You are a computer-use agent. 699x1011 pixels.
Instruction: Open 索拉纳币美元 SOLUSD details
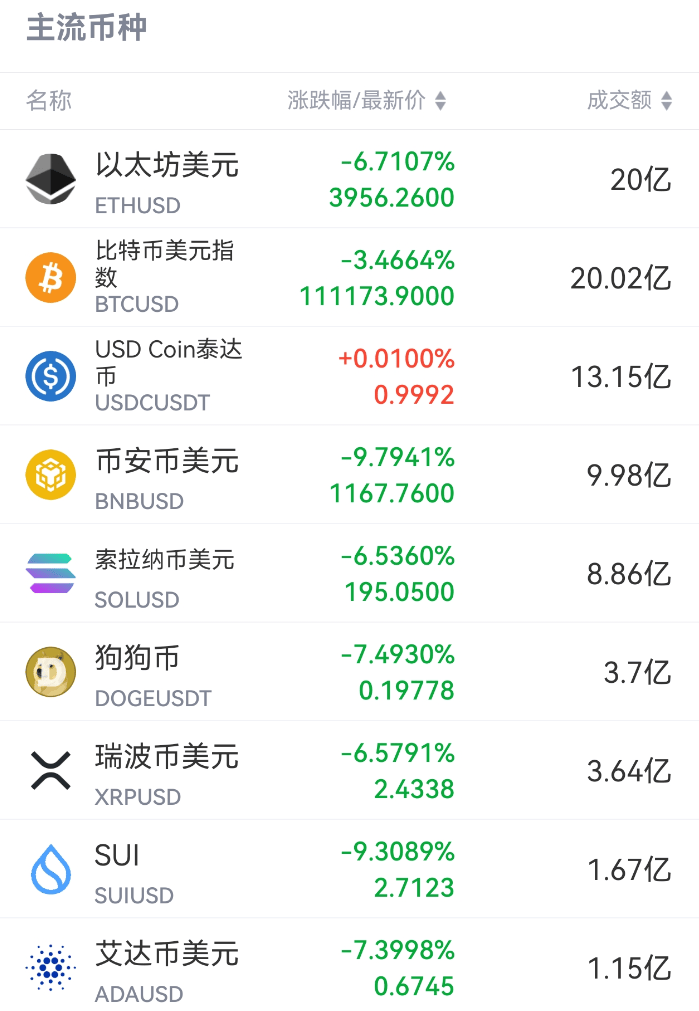click(165, 573)
